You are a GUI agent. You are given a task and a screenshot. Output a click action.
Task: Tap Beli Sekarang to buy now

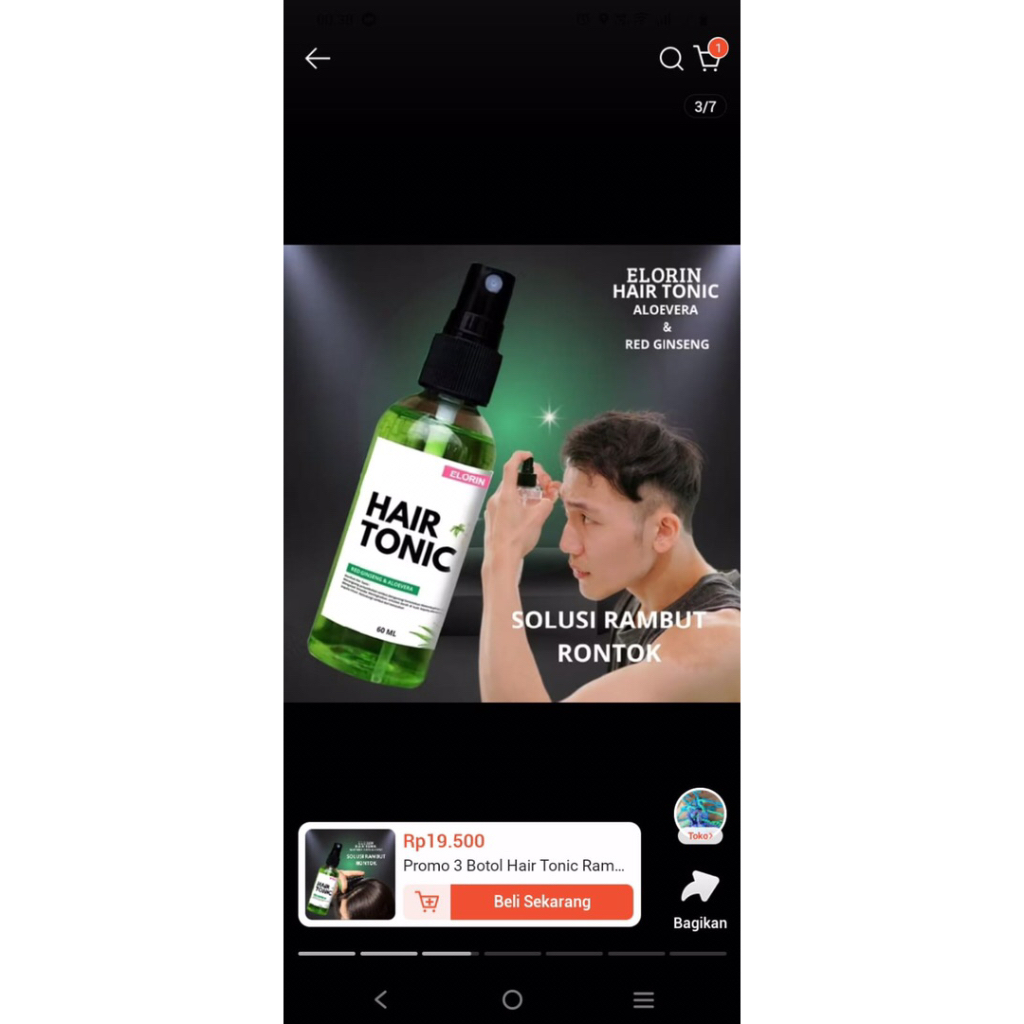[x=542, y=902]
